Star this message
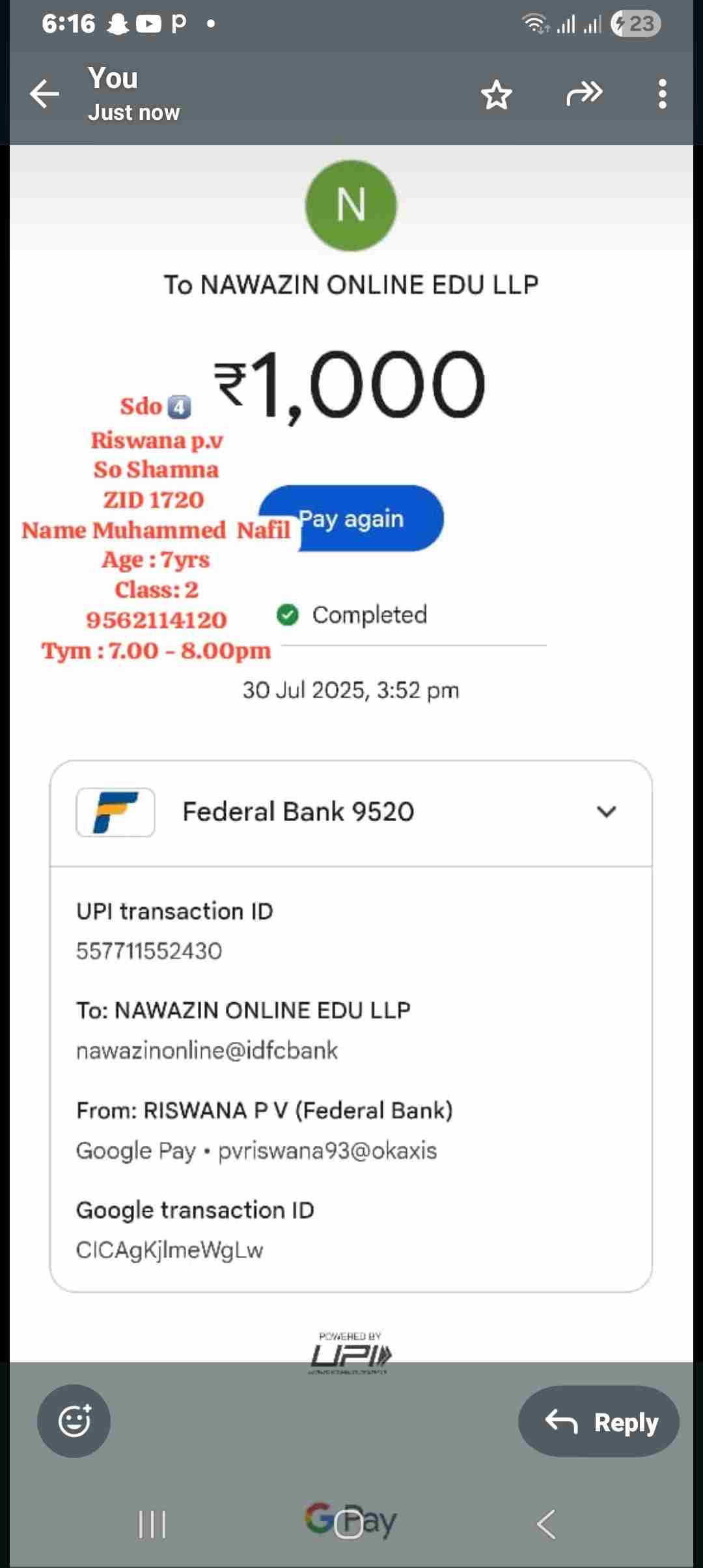703x1568 pixels. click(496, 95)
